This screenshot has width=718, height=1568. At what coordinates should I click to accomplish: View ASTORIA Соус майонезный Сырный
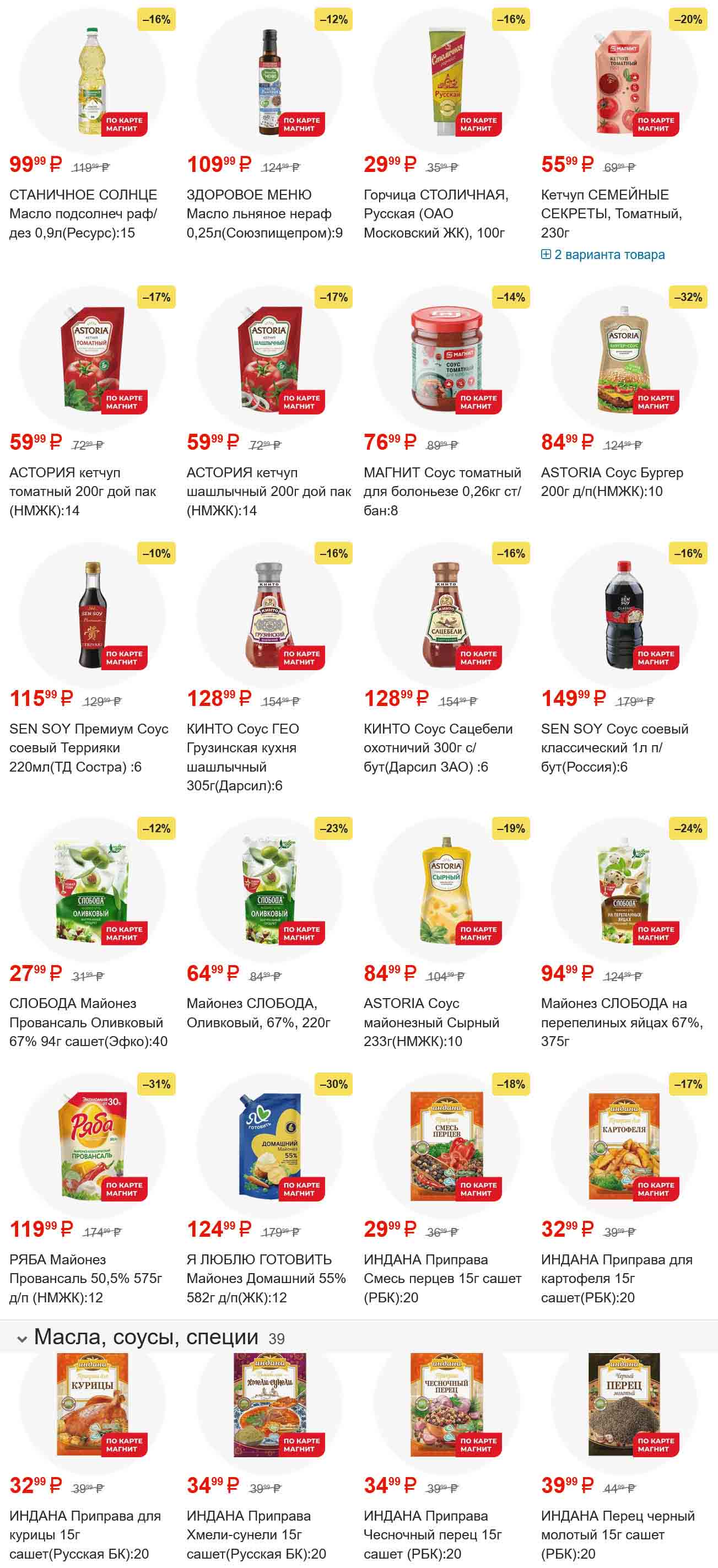click(431, 1022)
